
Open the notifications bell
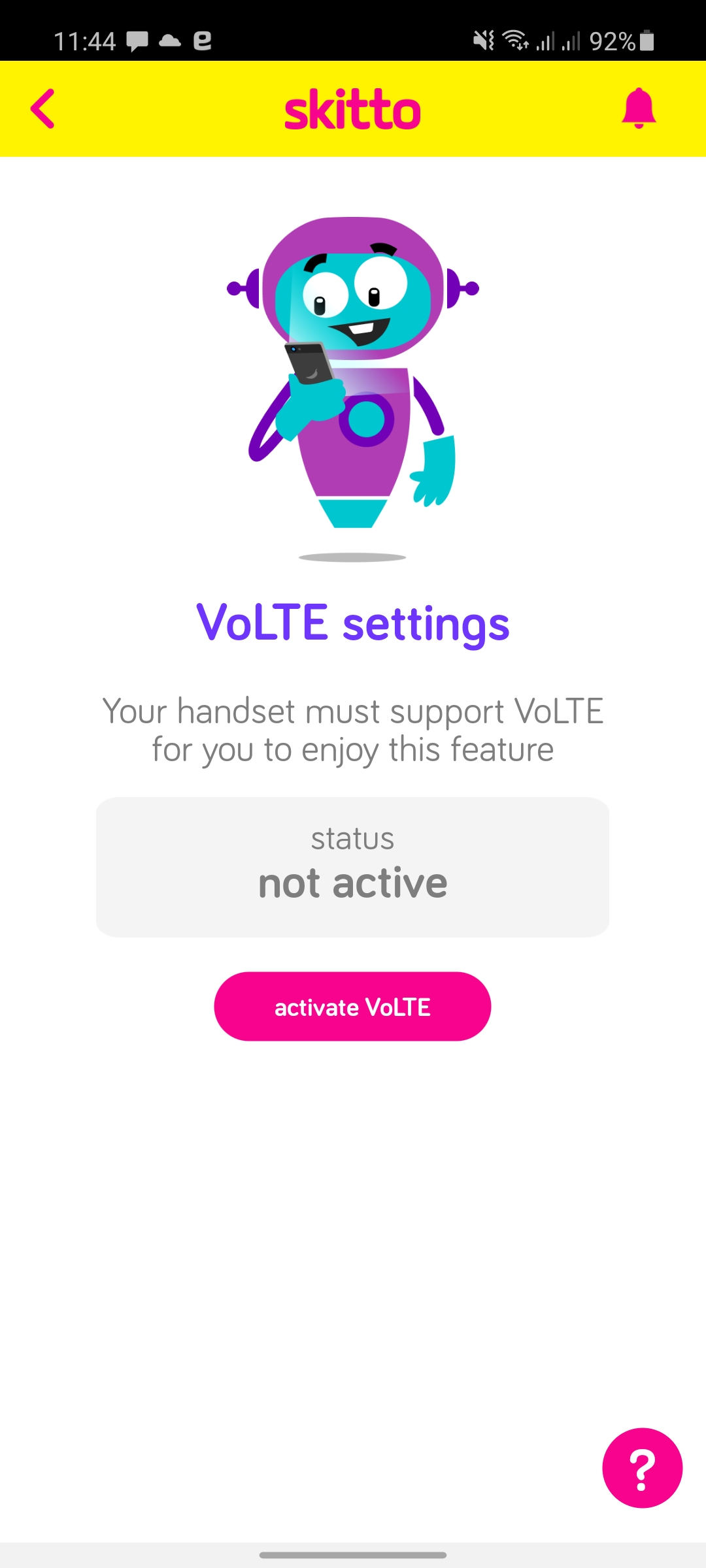639,108
